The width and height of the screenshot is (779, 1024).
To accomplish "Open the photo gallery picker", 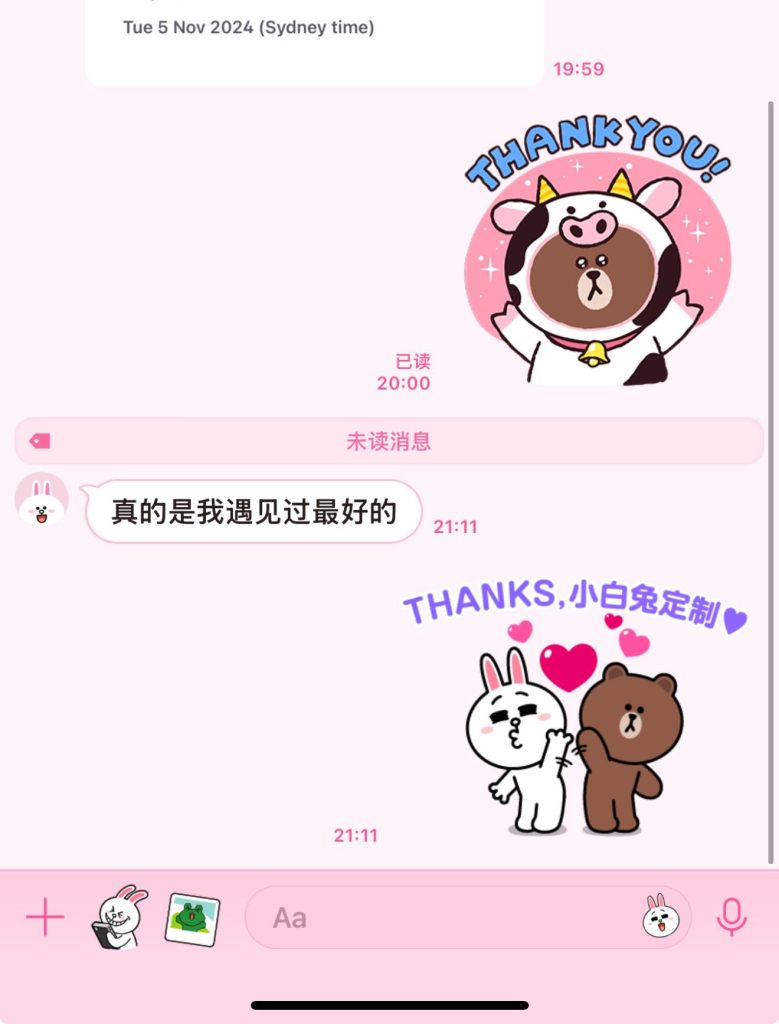I will [x=192, y=919].
